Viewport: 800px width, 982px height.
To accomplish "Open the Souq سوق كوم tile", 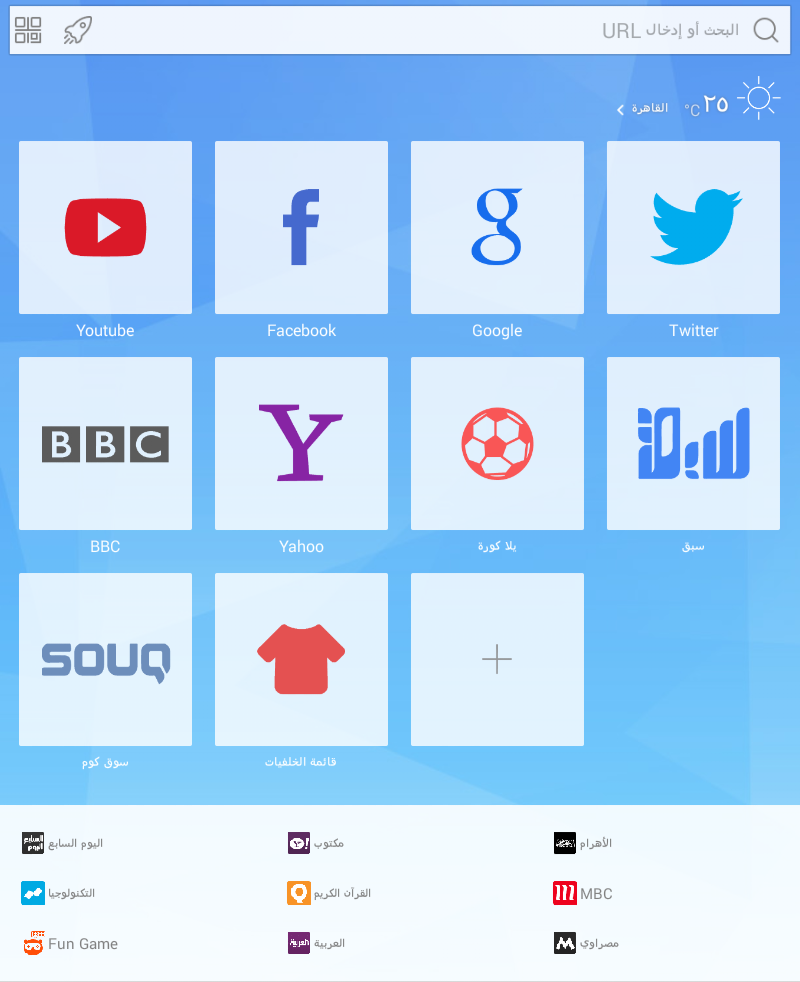I will point(105,660).
